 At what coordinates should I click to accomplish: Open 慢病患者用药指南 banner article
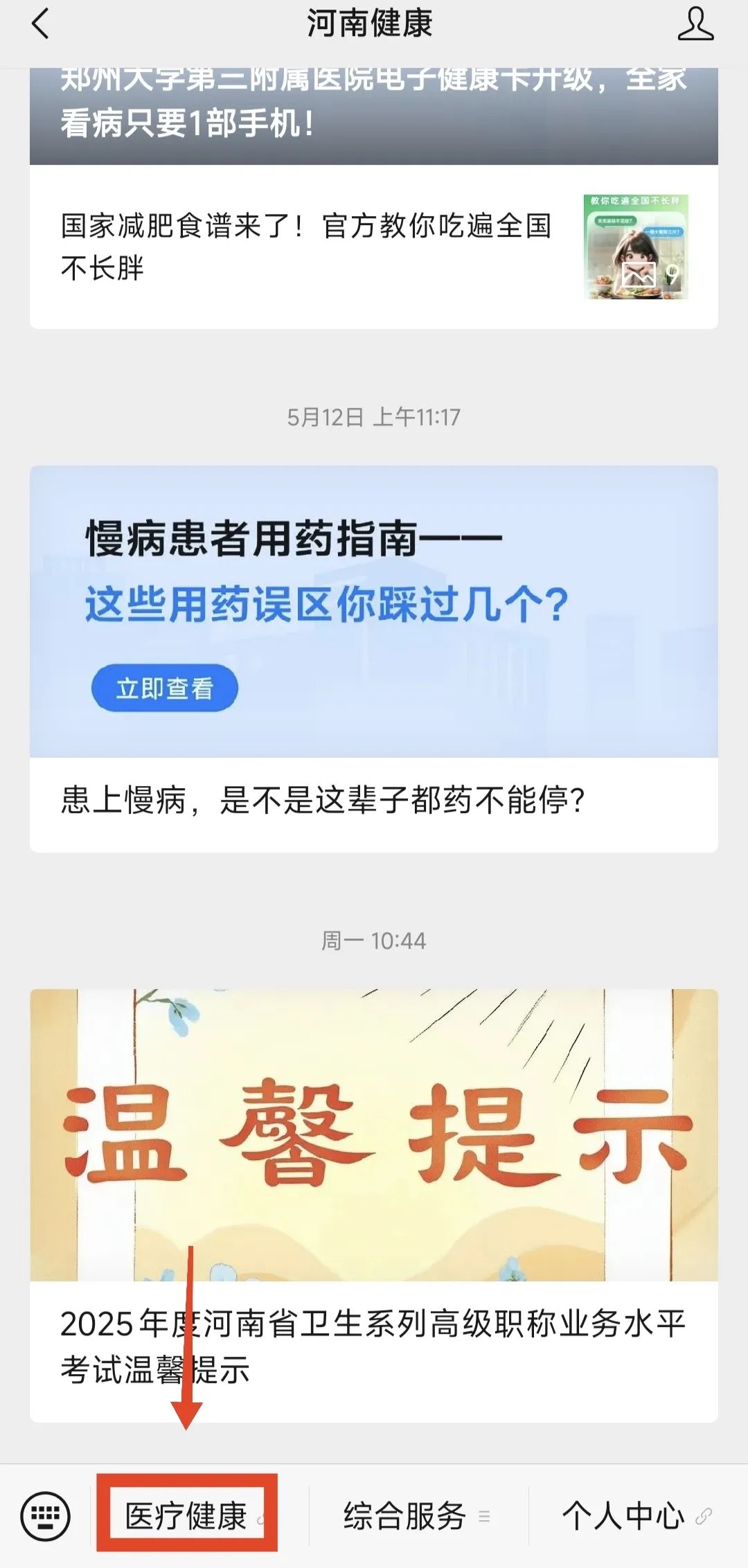coord(373,611)
